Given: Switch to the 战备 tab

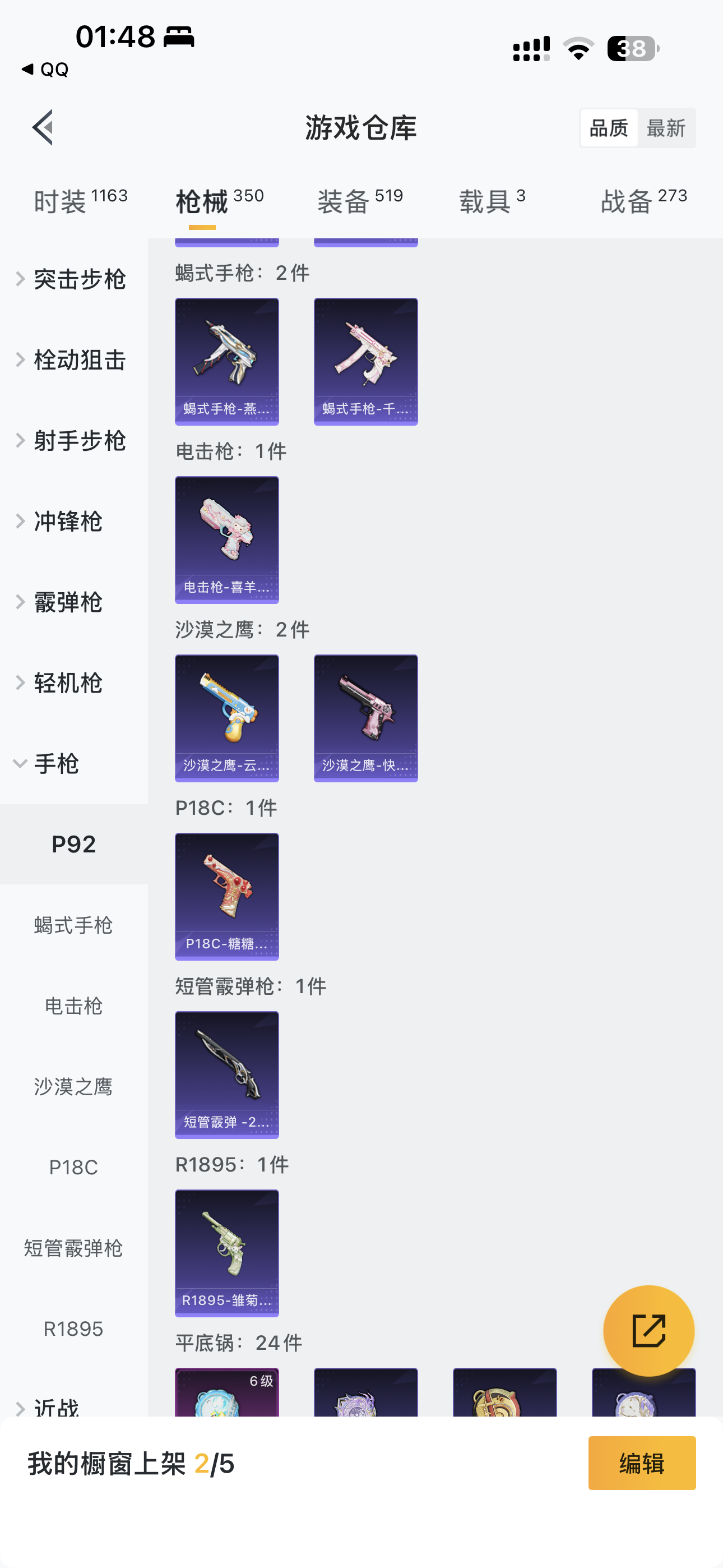Looking at the screenshot, I should pyautogui.click(x=643, y=201).
